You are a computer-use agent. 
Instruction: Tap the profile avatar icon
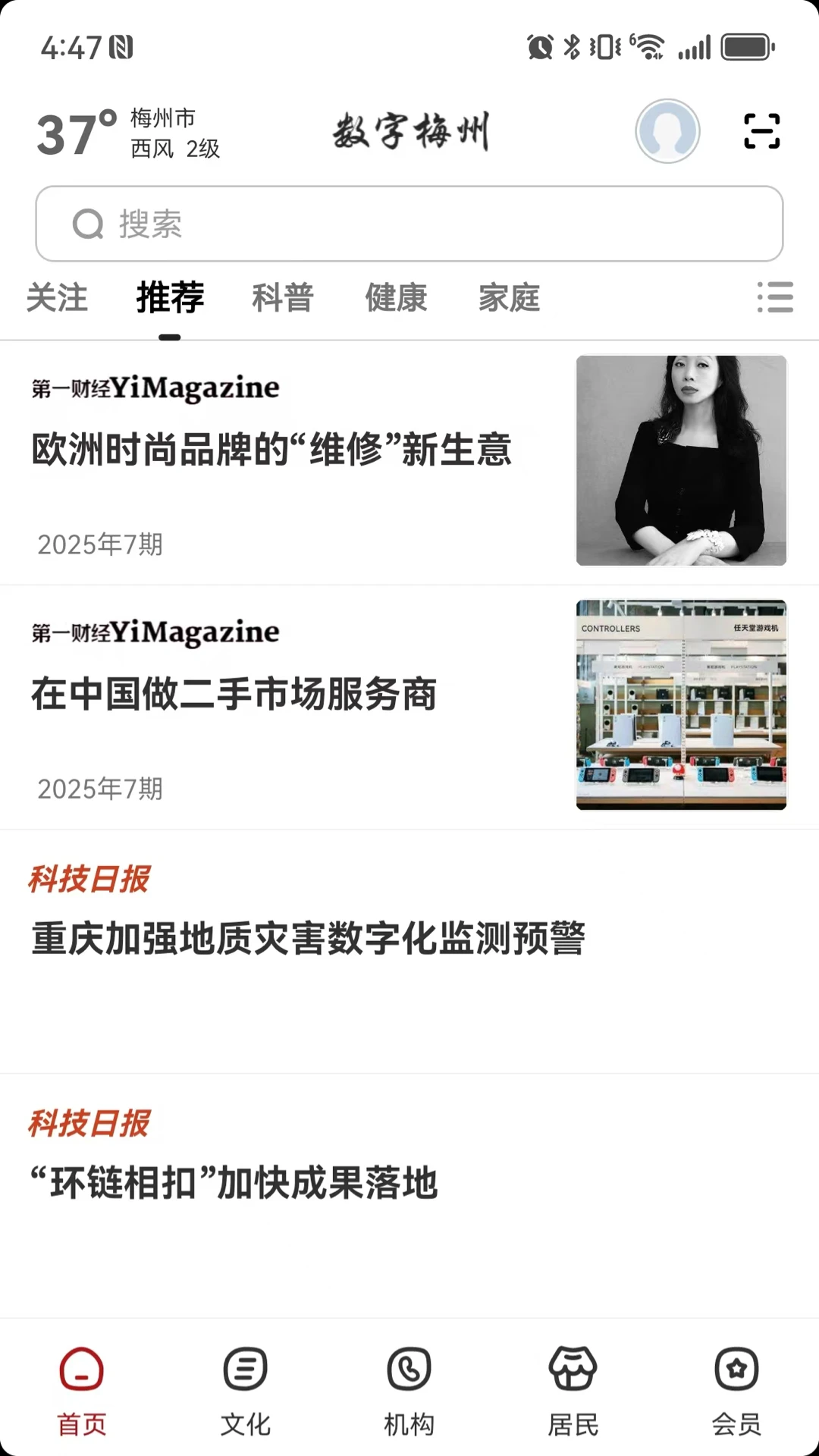coord(667,130)
